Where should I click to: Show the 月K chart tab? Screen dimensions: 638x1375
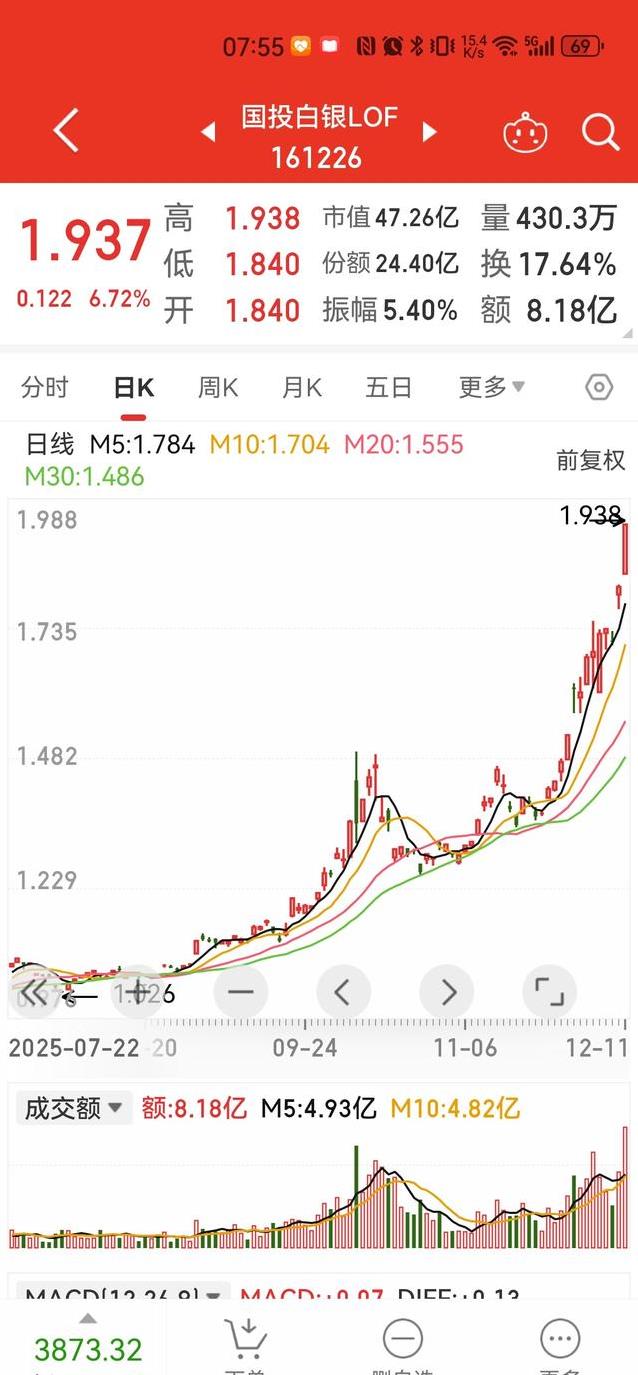pos(301,387)
